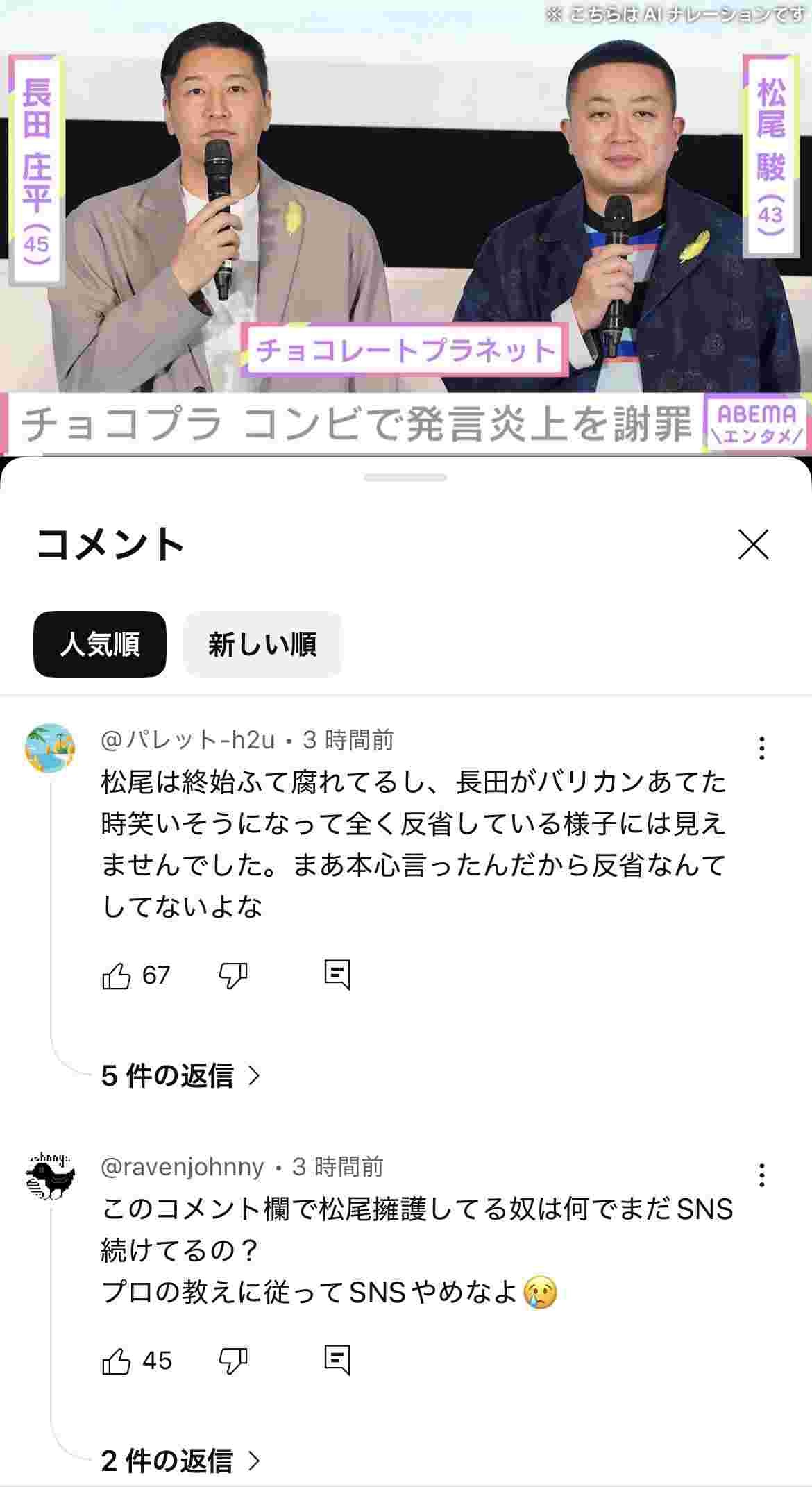Expand 2 件の返信 replies
The image size is (812, 1487).
coord(180,1461)
